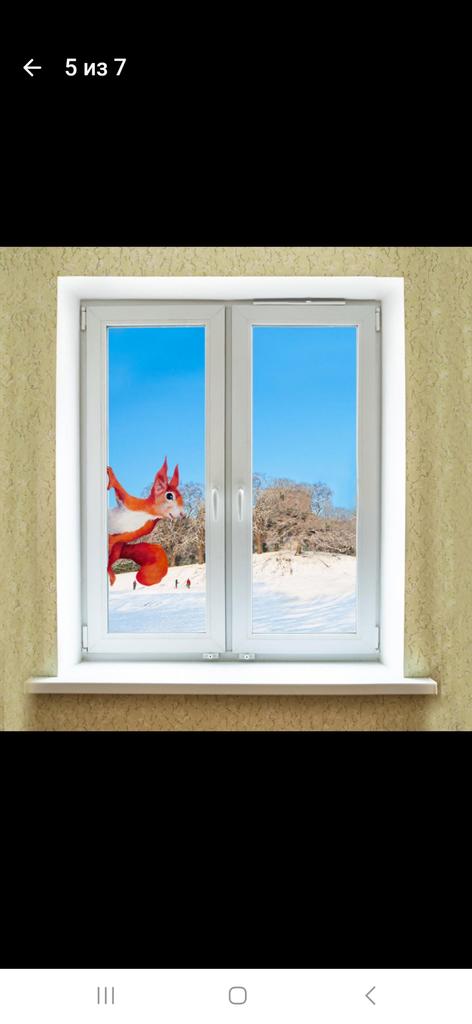Image resolution: width=472 pixels, height=1024 pixels.
Task: Tap the window photo to toggle controls
Action: click(x=236, y=488)
